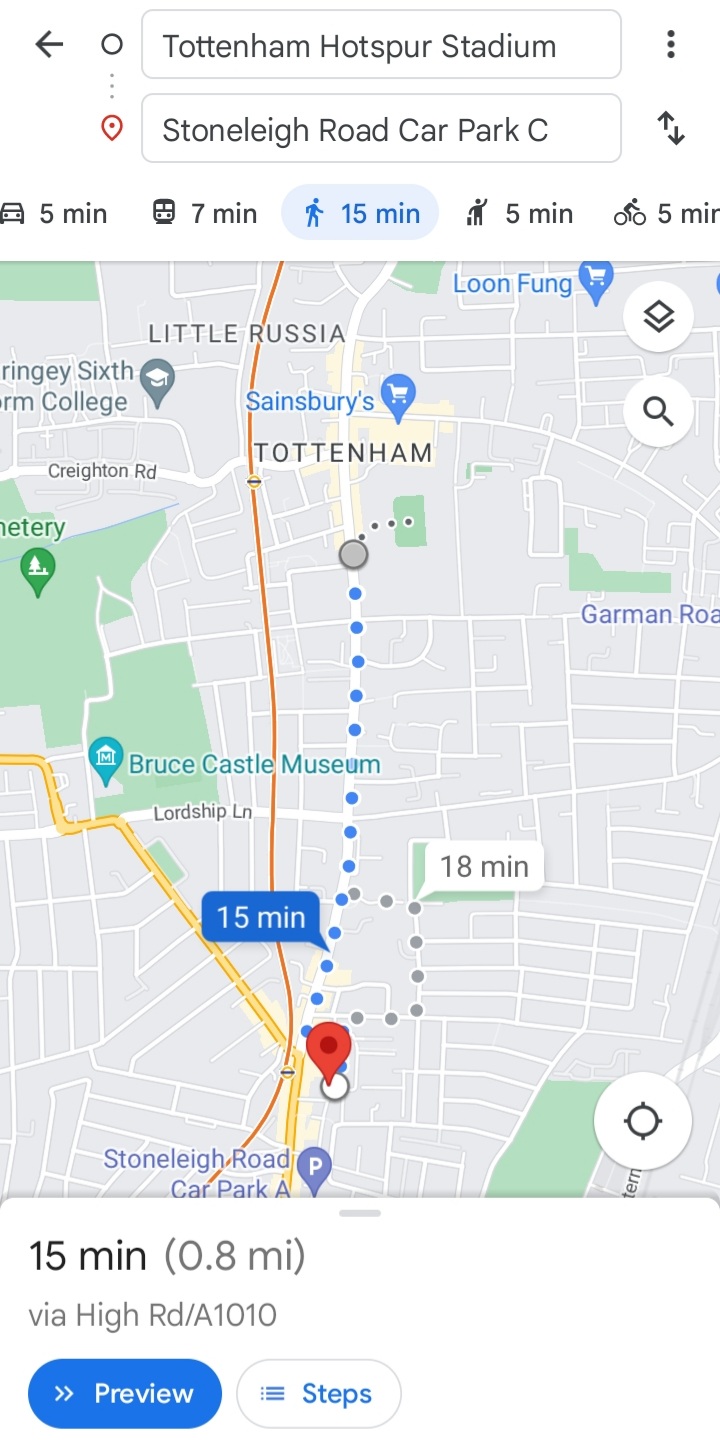720x1452 pixels.
Task: Expand the route details sheet handle
Action: click(x=360, y=1213)
